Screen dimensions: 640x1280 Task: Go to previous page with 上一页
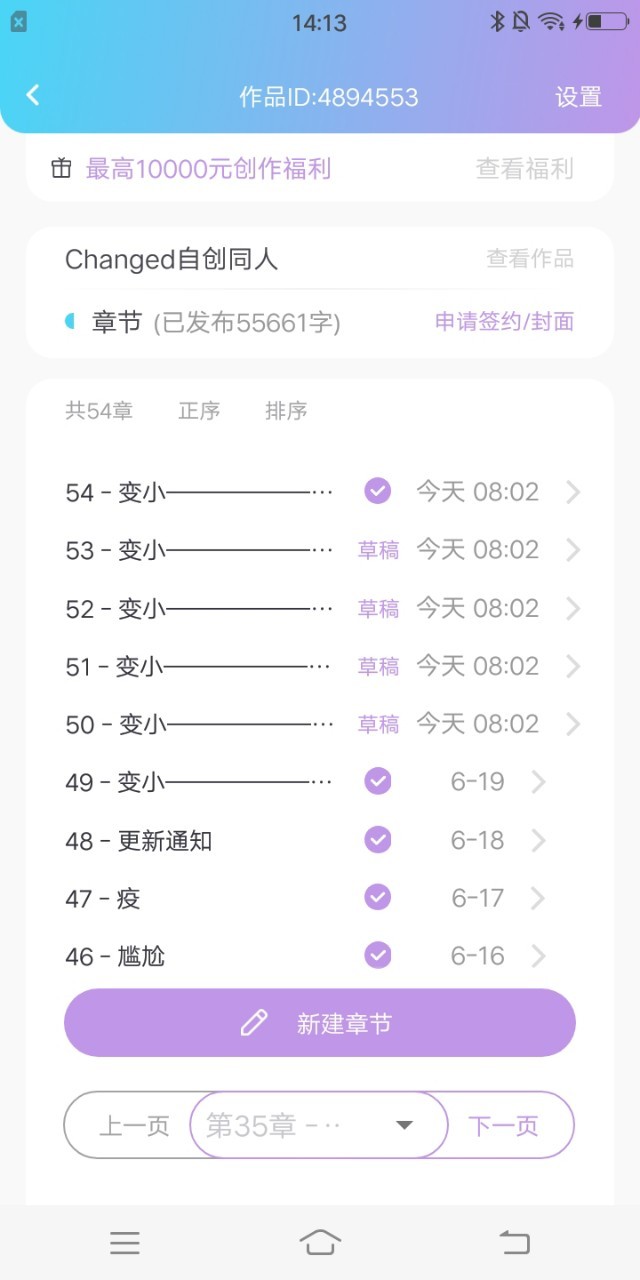tap(134, 1126)
